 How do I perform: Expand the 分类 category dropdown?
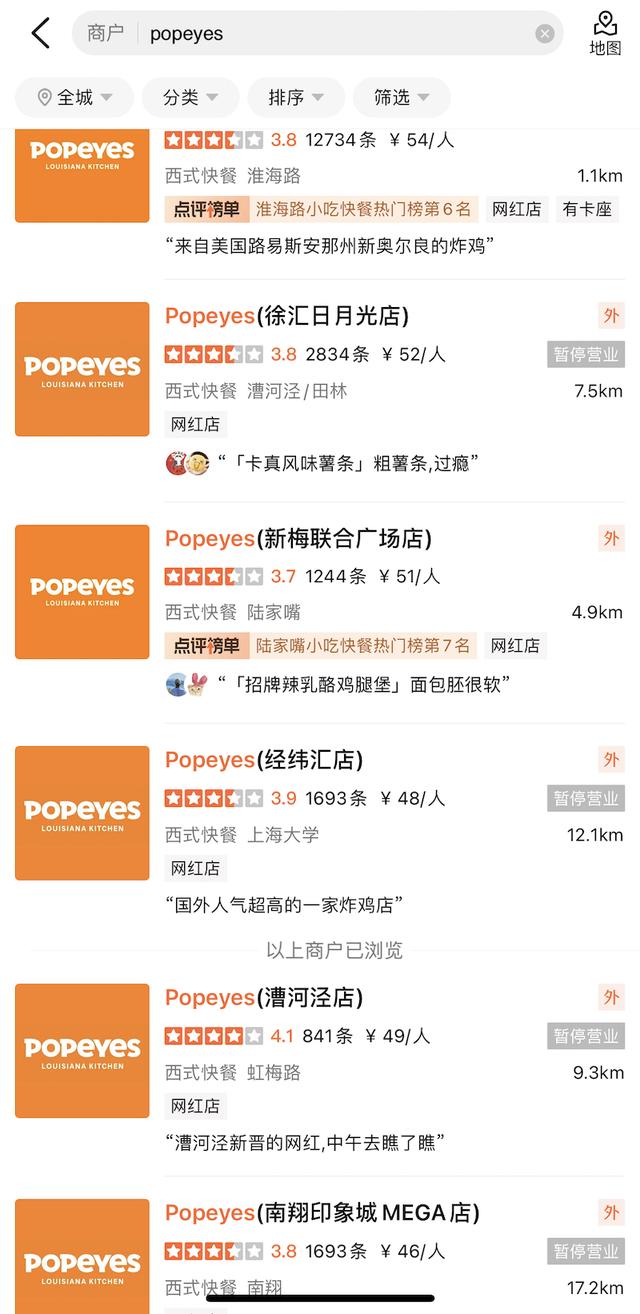click(190, 97)
